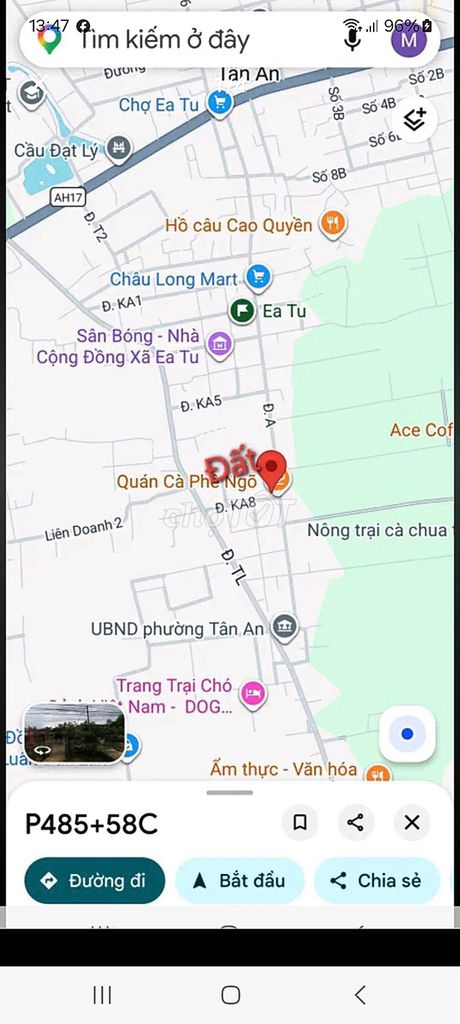Open Hồ câu Cao Quyền restaurant pin
Screen dimensions: 460x1024
(333, 225)
